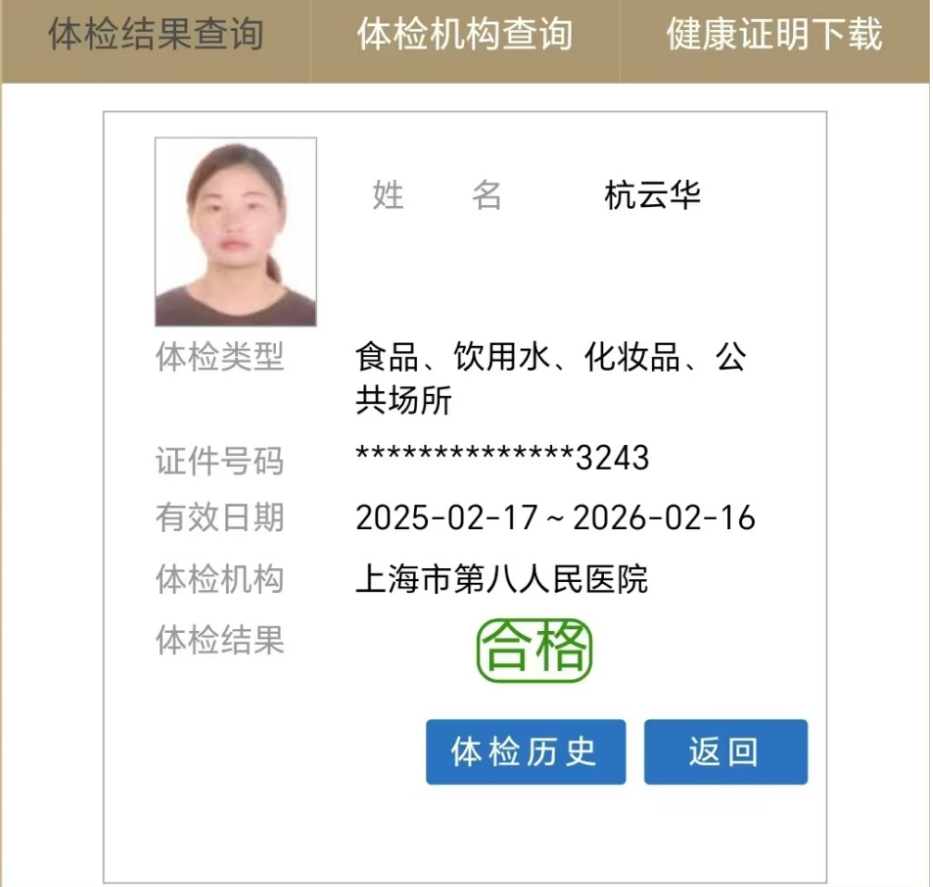The height and width of the screenshot is (887, 933).
Task: Switch to the 体检结果查询 tab
Action: click(x=155, y=35)
